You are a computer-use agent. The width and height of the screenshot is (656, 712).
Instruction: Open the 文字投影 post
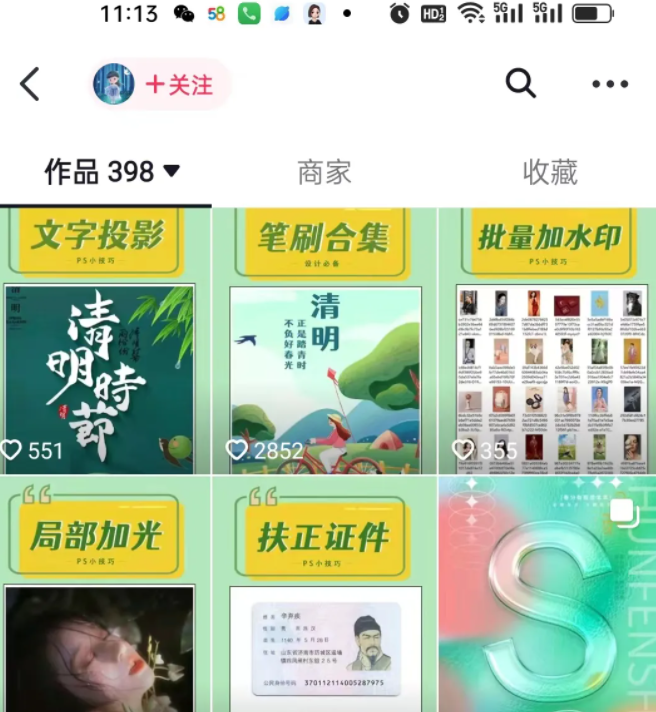point(105,342)
